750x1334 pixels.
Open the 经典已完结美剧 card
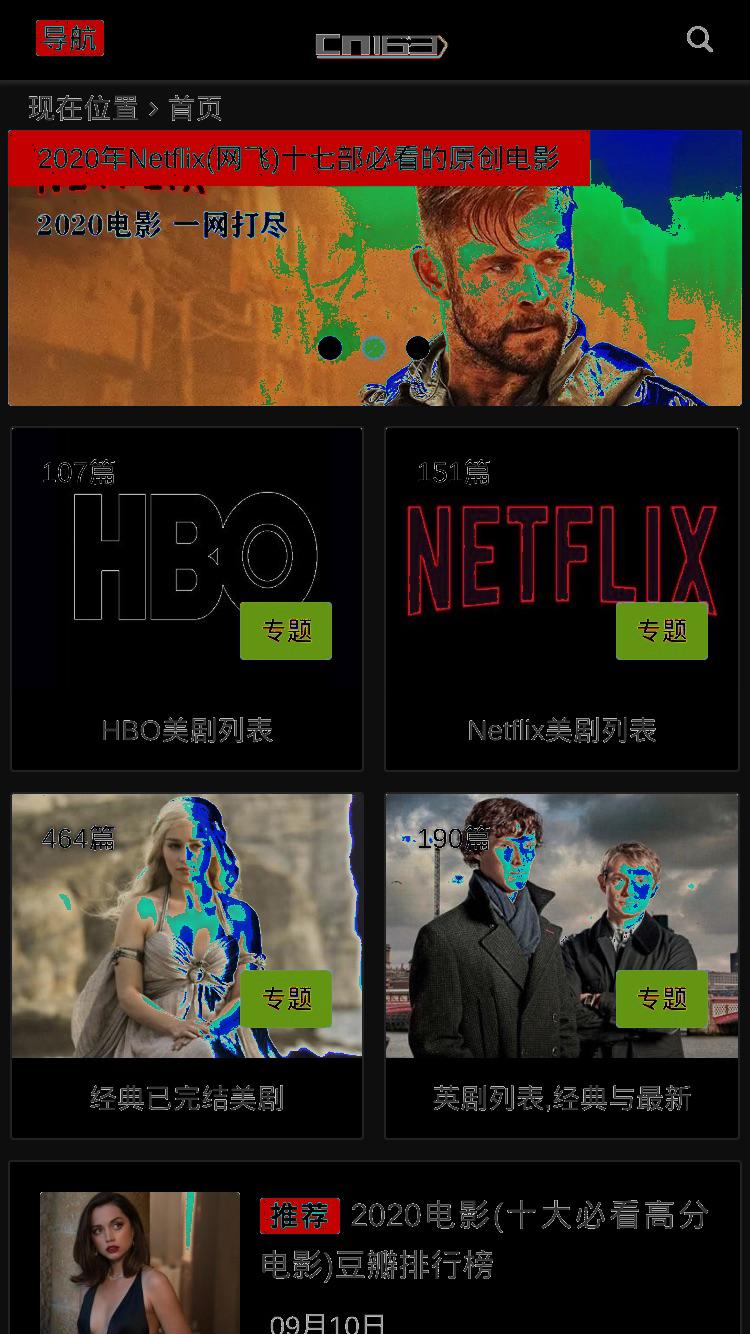[187, 966]
